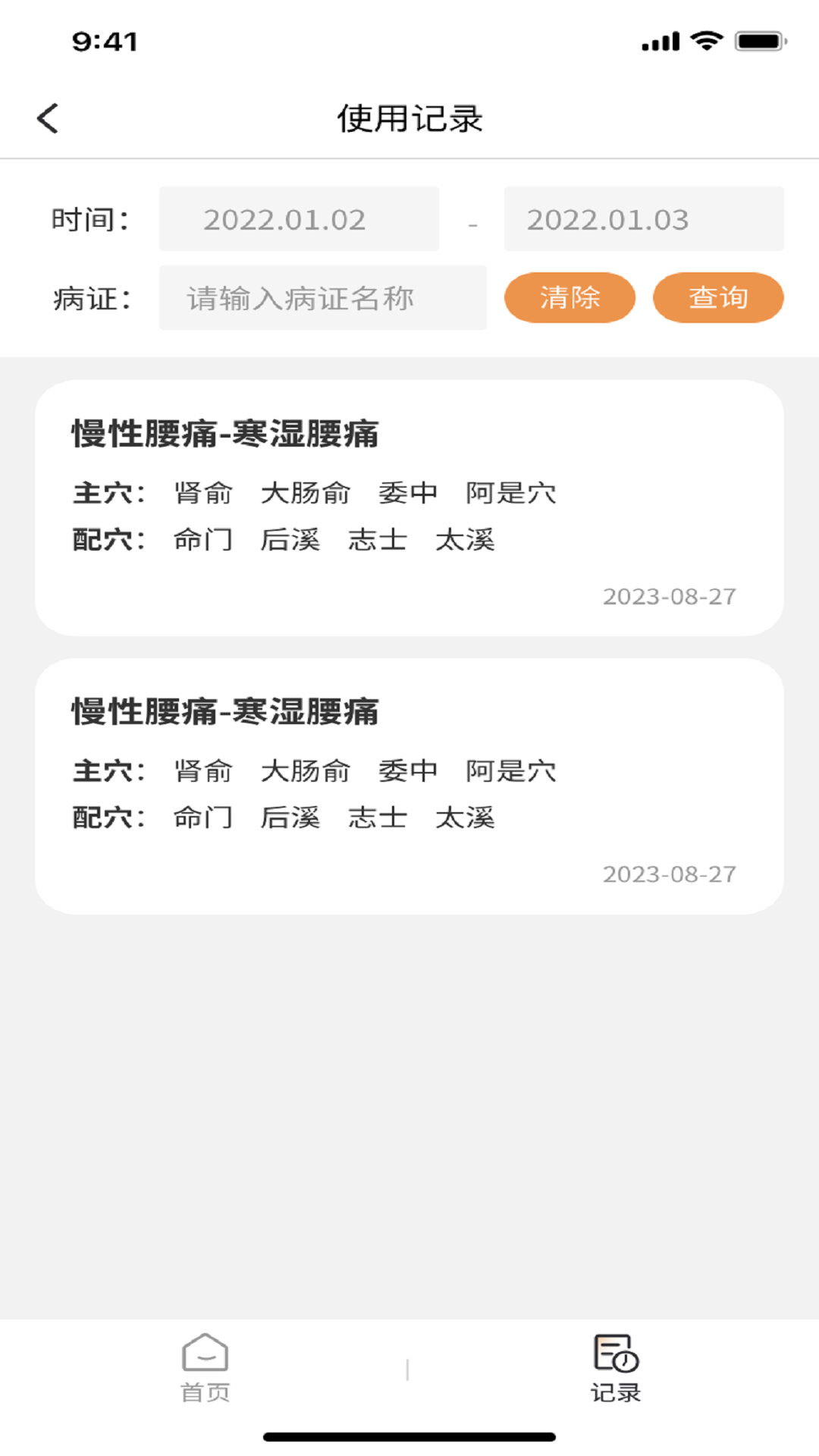Tap the 使用记录 title text
819x1456 pixels.
[409, 118]
